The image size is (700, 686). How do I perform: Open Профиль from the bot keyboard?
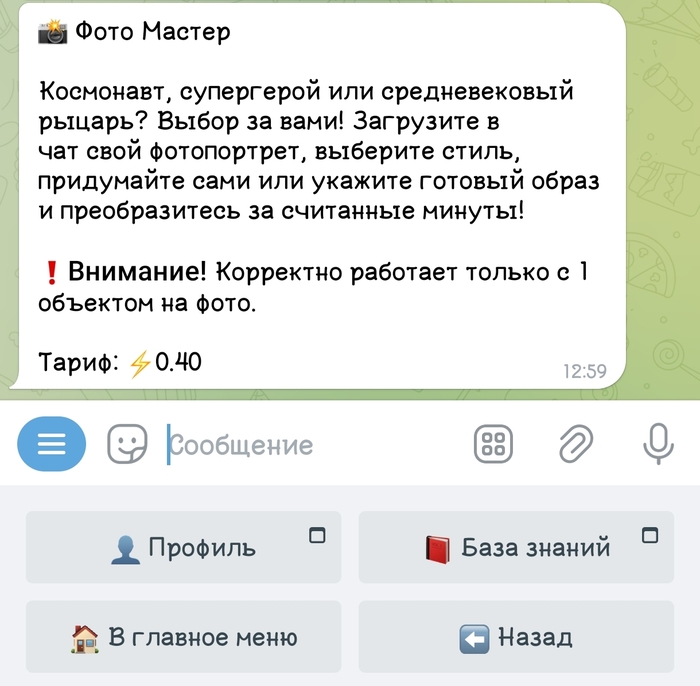[x=183, y=548]
